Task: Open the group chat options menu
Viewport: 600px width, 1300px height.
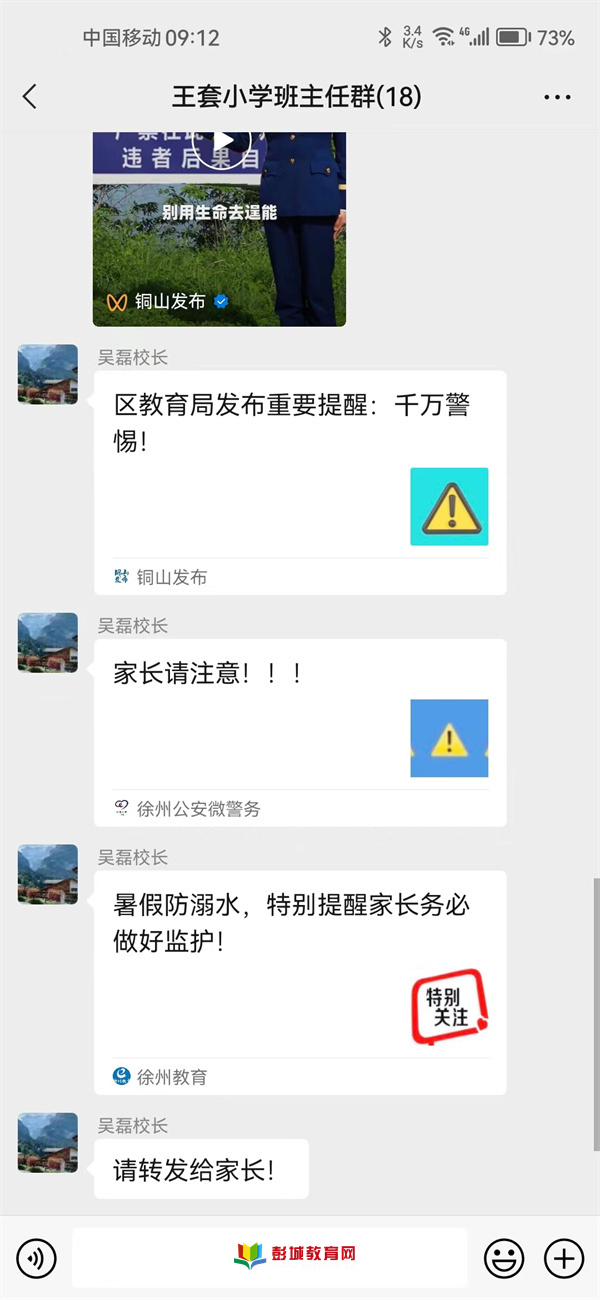Action: pyautogui.click(x=557, y=97)
